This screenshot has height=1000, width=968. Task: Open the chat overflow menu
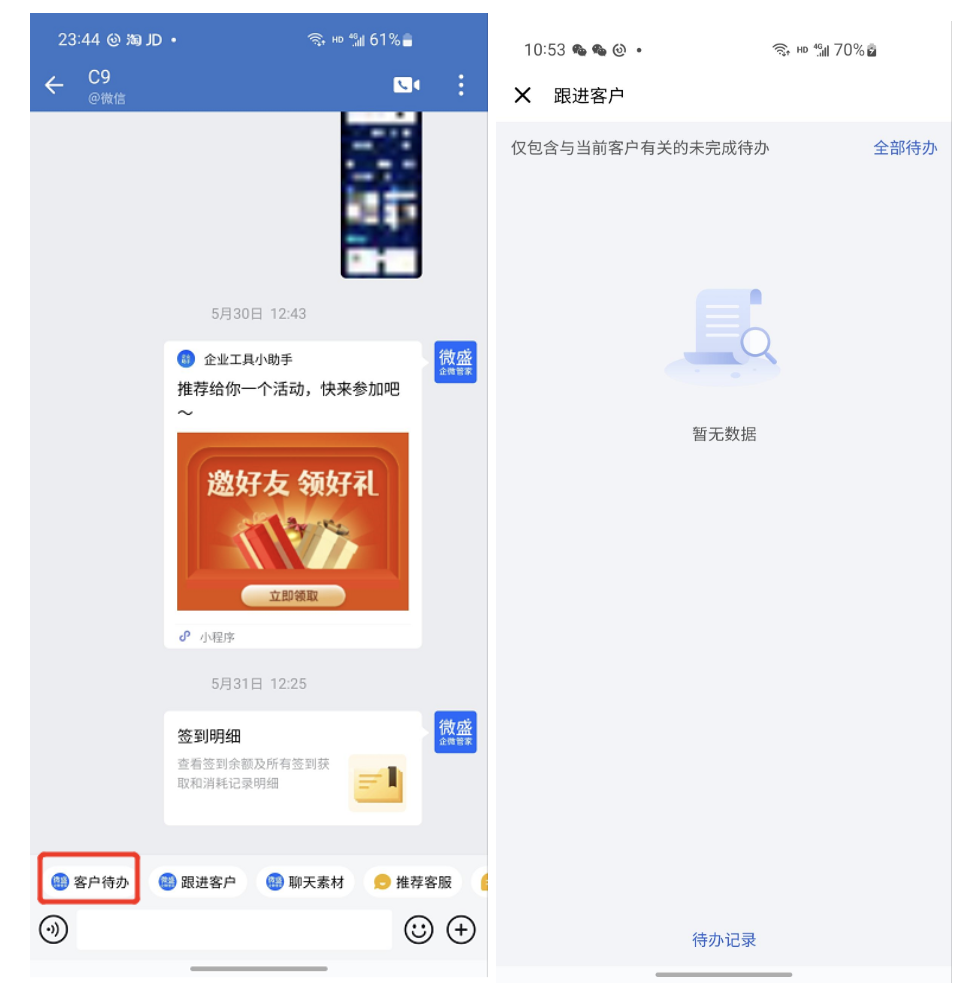[x=461, y=86]
